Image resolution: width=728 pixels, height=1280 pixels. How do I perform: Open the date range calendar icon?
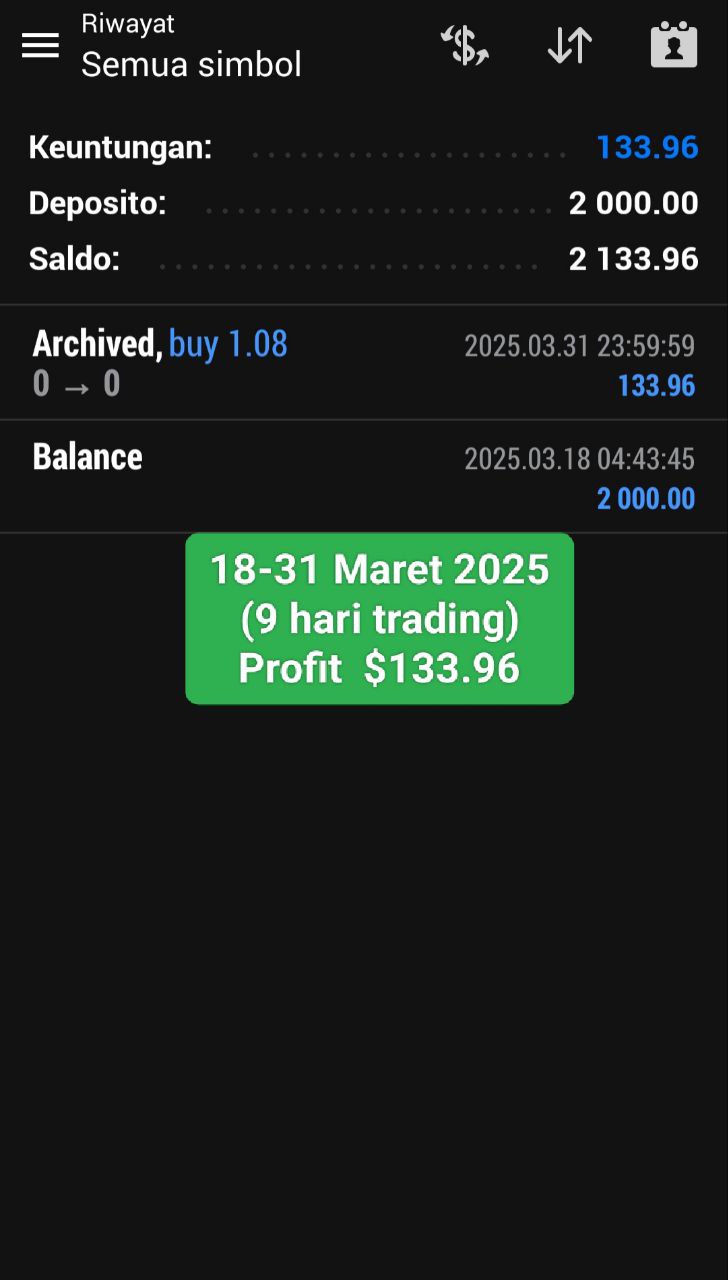pos(674,45)
